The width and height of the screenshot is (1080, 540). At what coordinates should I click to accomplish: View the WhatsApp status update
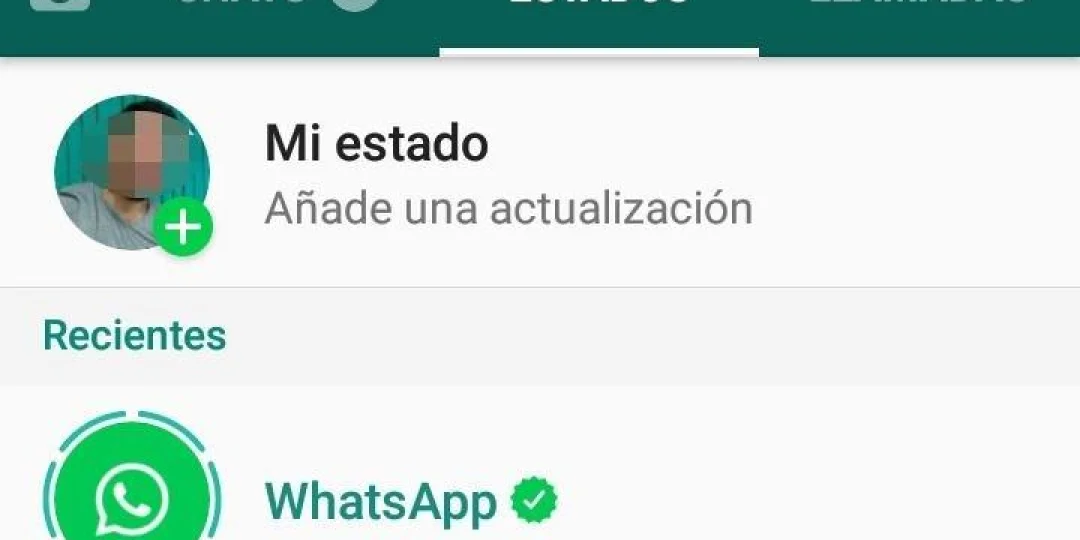[x=380, y=501]
